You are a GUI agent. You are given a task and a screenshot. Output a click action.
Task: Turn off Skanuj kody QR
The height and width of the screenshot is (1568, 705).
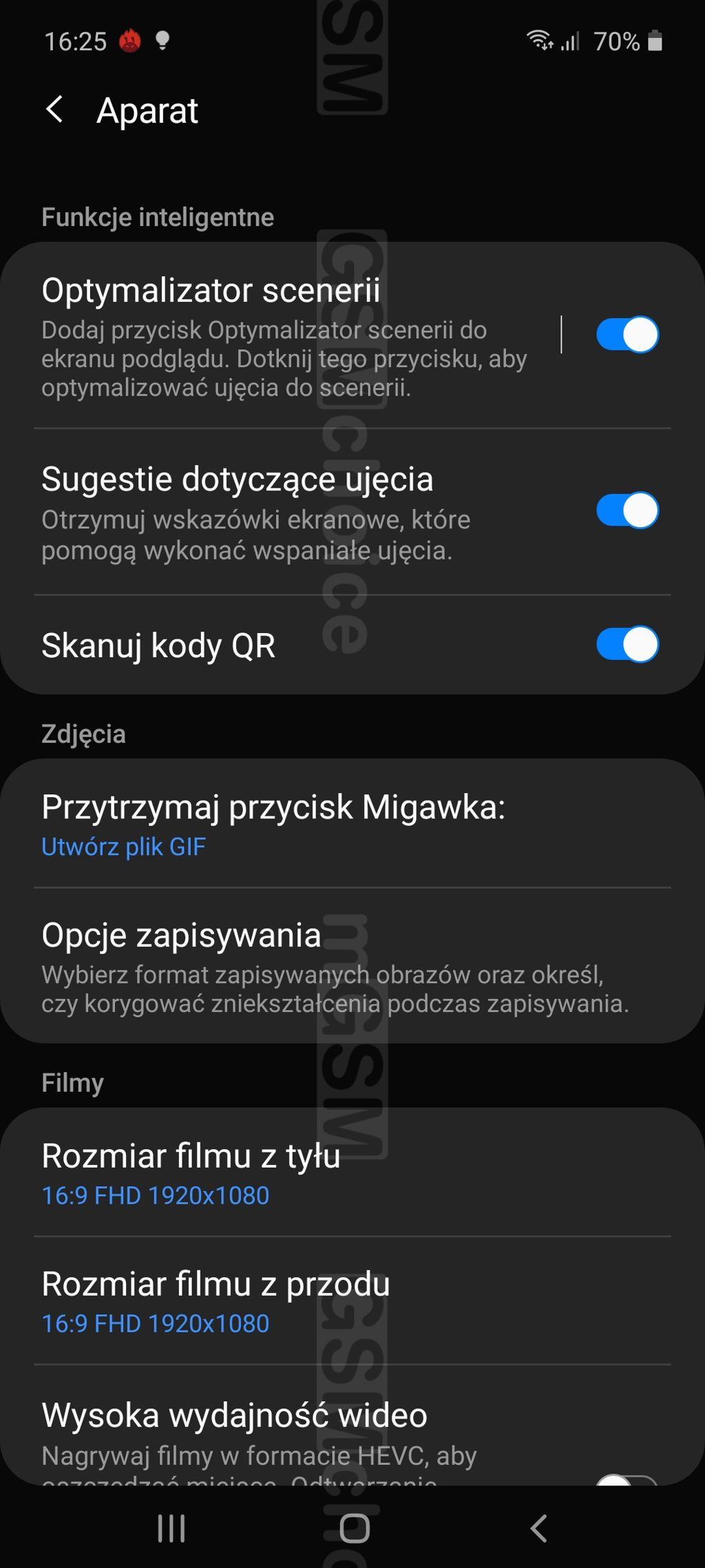pyautogui.click(x=627, y=645)
